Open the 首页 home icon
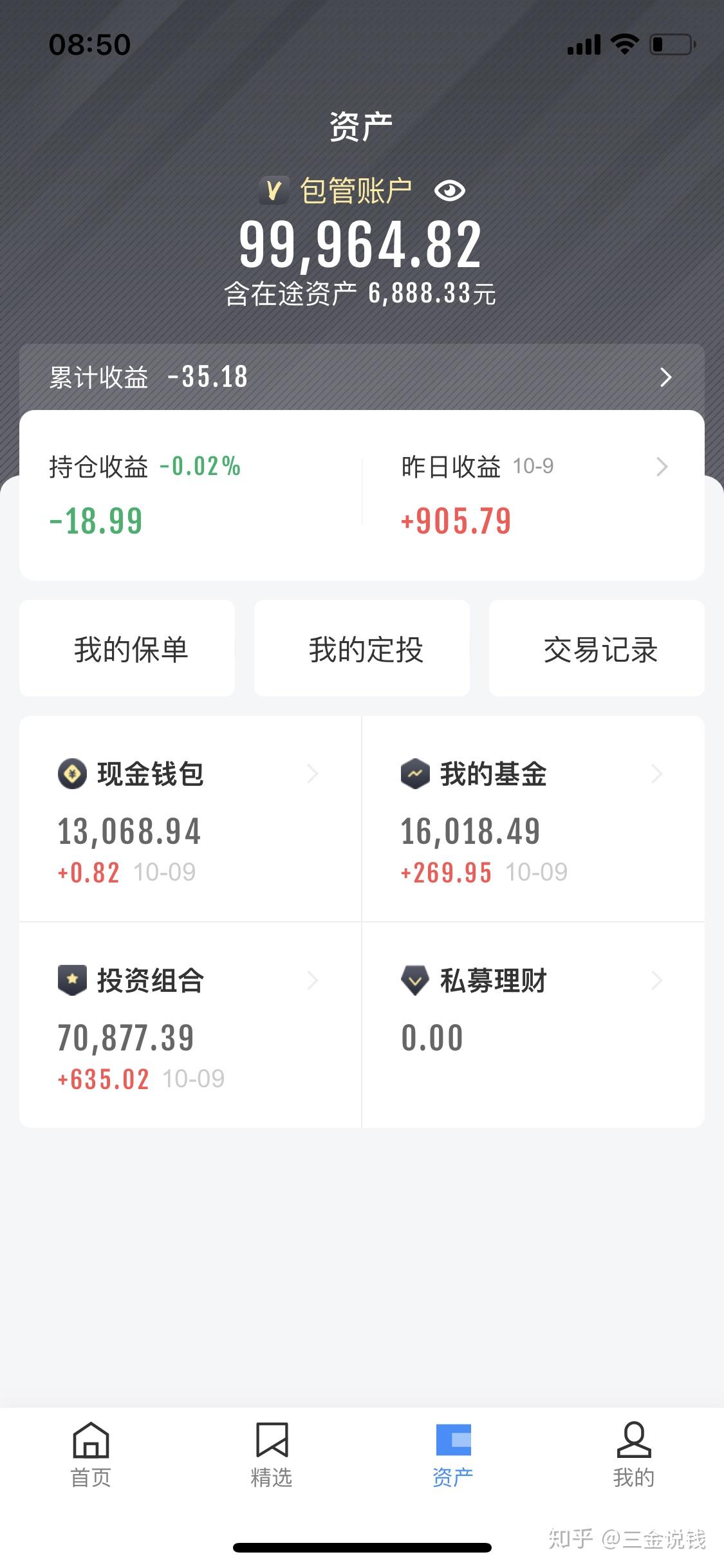 [x=90, y=1440]
